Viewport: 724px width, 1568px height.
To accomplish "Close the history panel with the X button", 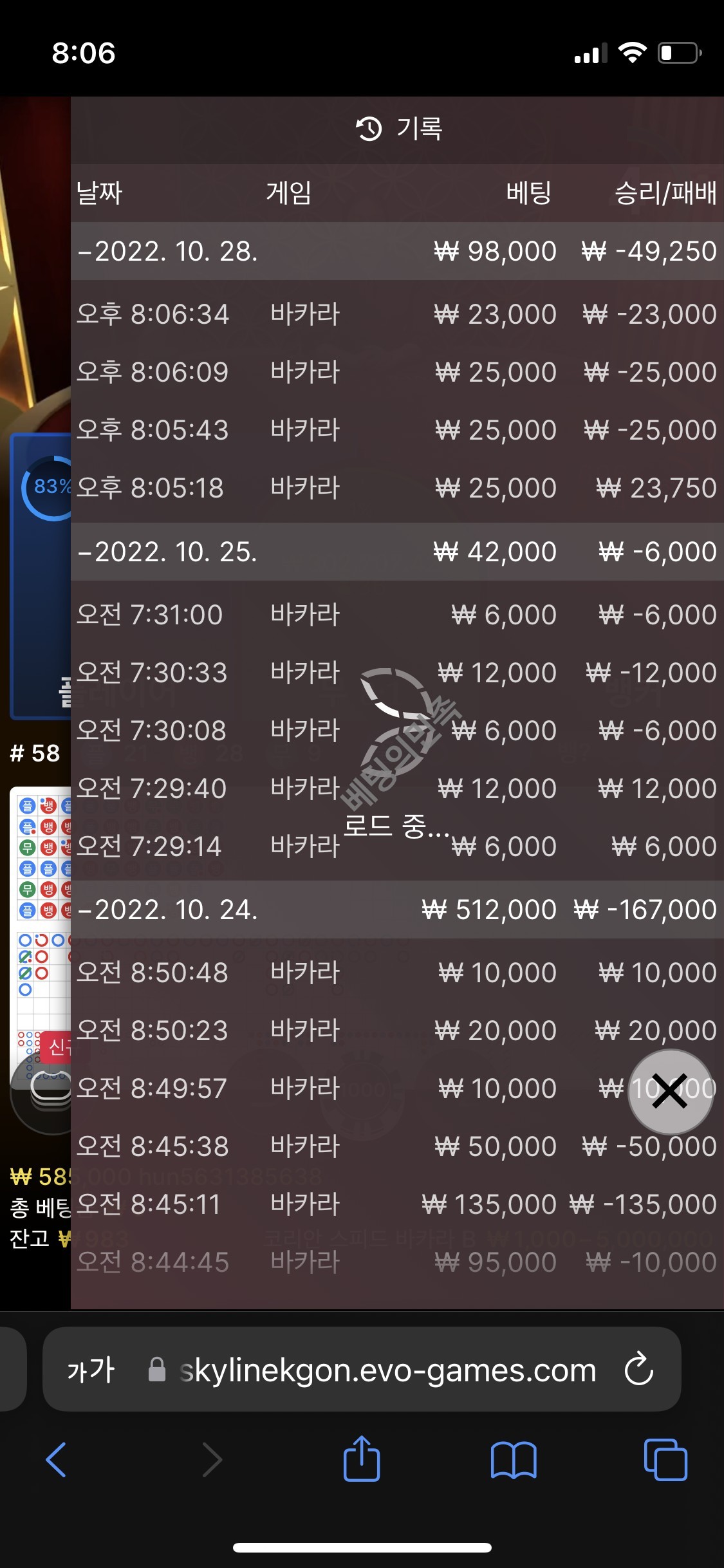I will click(x=671, y=1092).
